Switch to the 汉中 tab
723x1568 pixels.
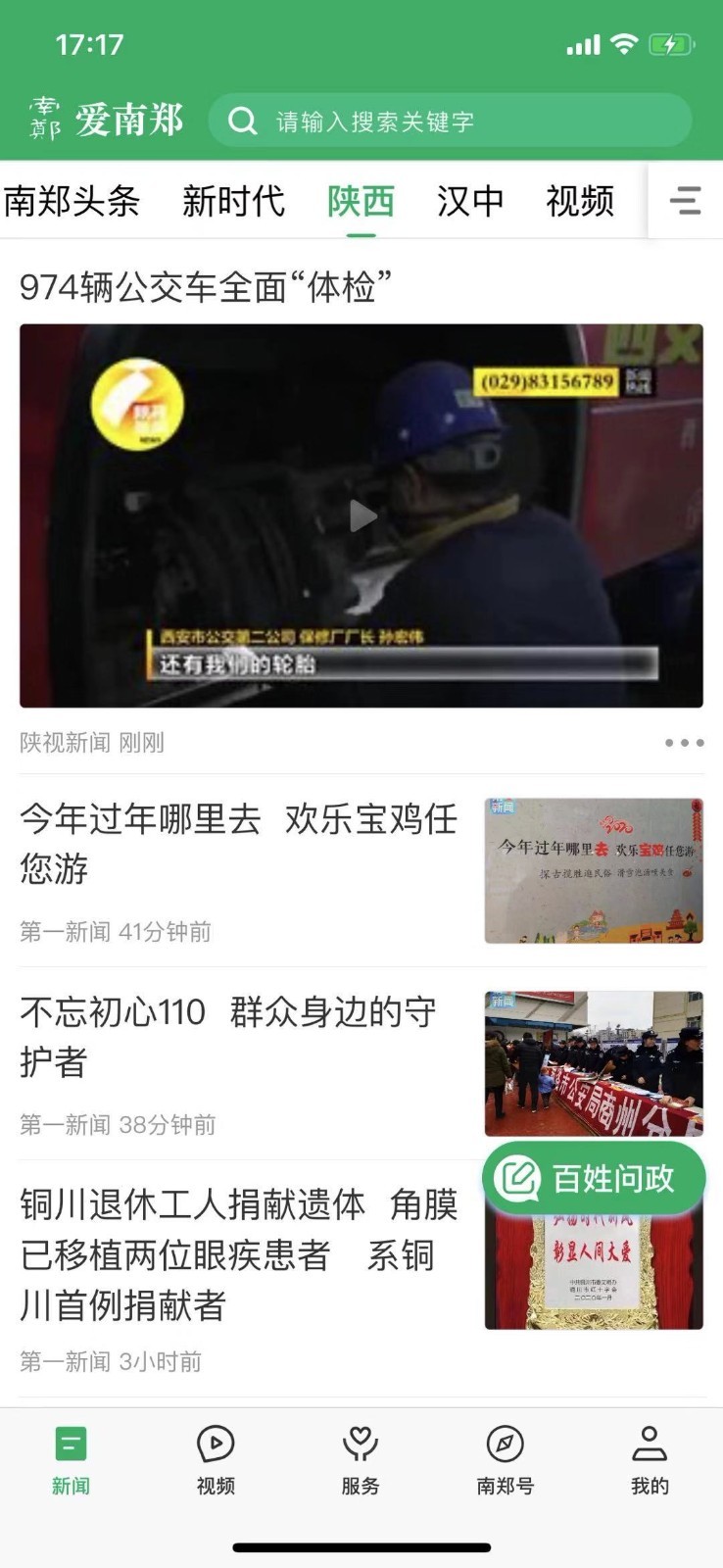click(x=471, y=201)
